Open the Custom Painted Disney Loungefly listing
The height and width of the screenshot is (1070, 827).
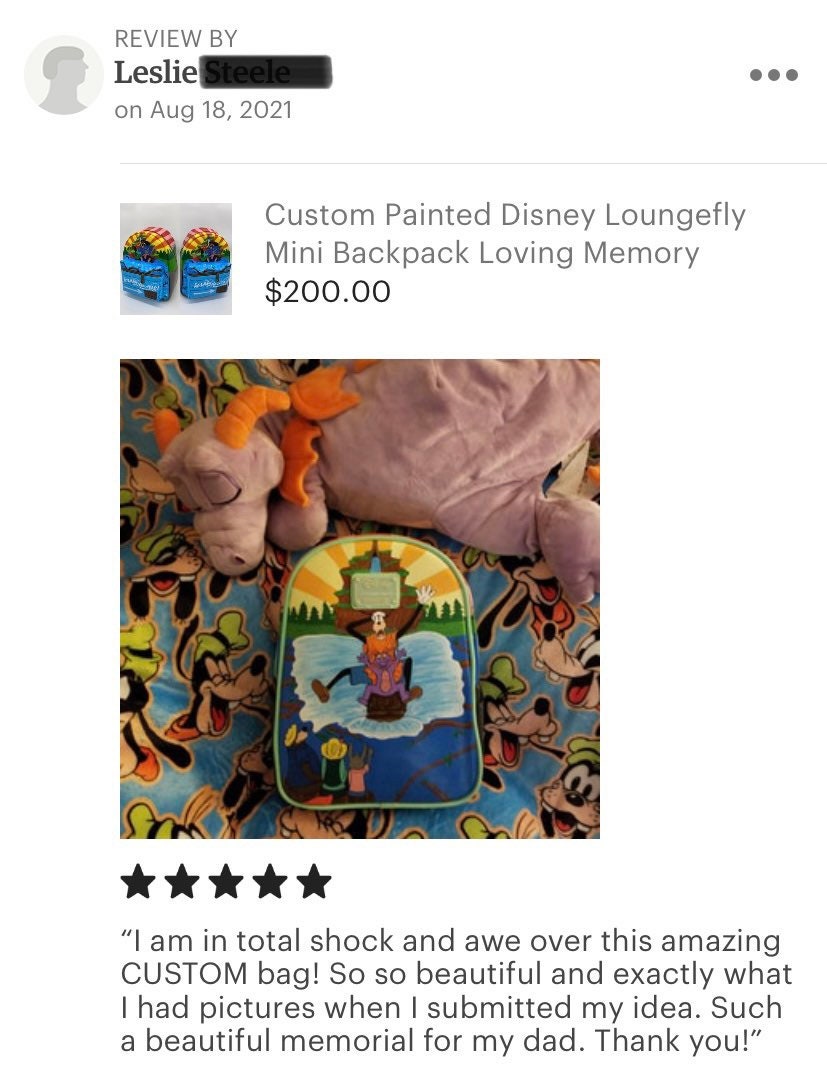pos(176,259)
